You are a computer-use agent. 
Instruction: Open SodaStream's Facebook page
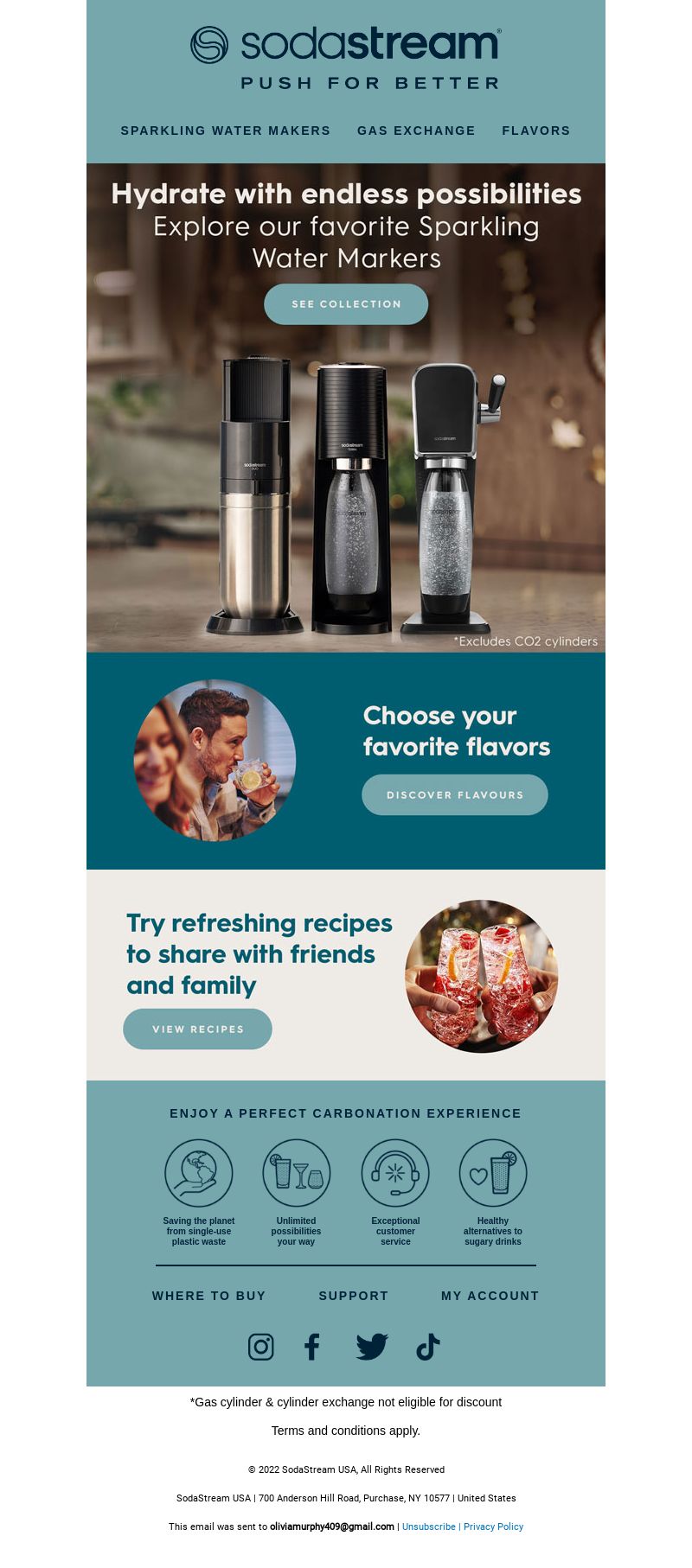pos(312,1347)
